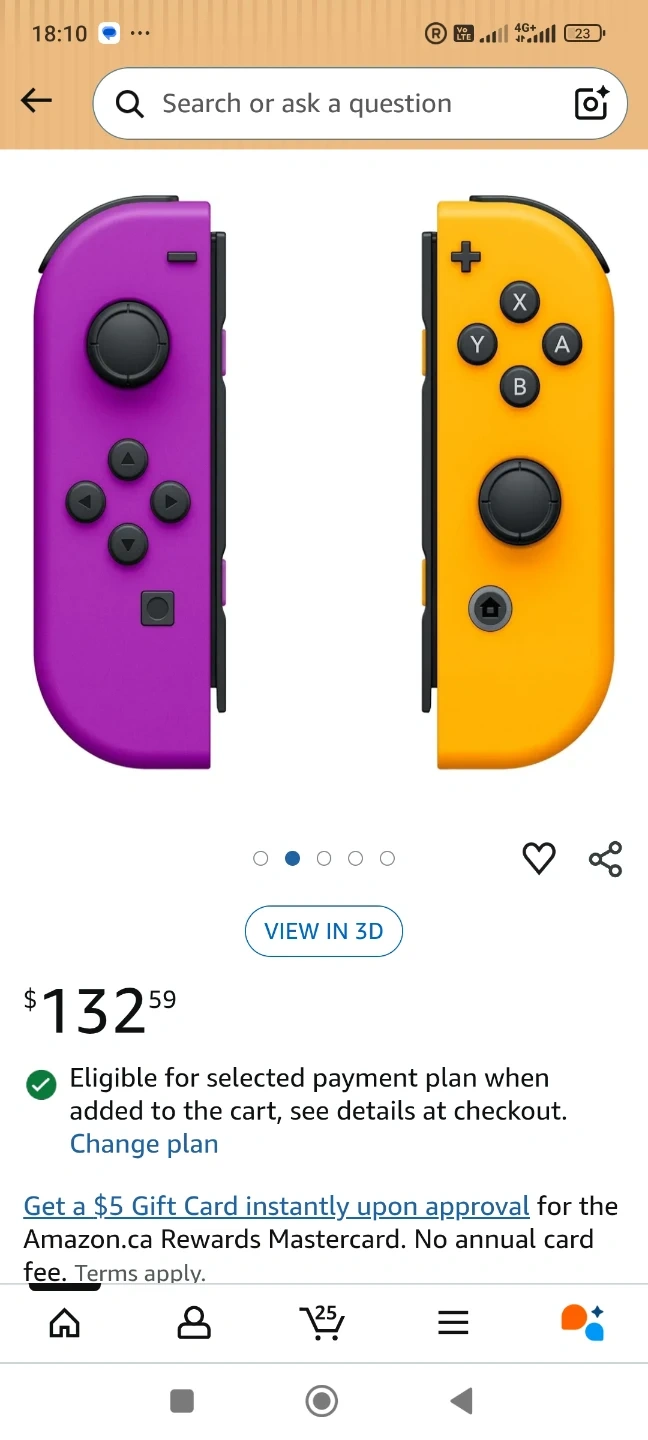The image size is (648, 1440).
Task: Open the account profile tab
Action: click(194, 1323)
